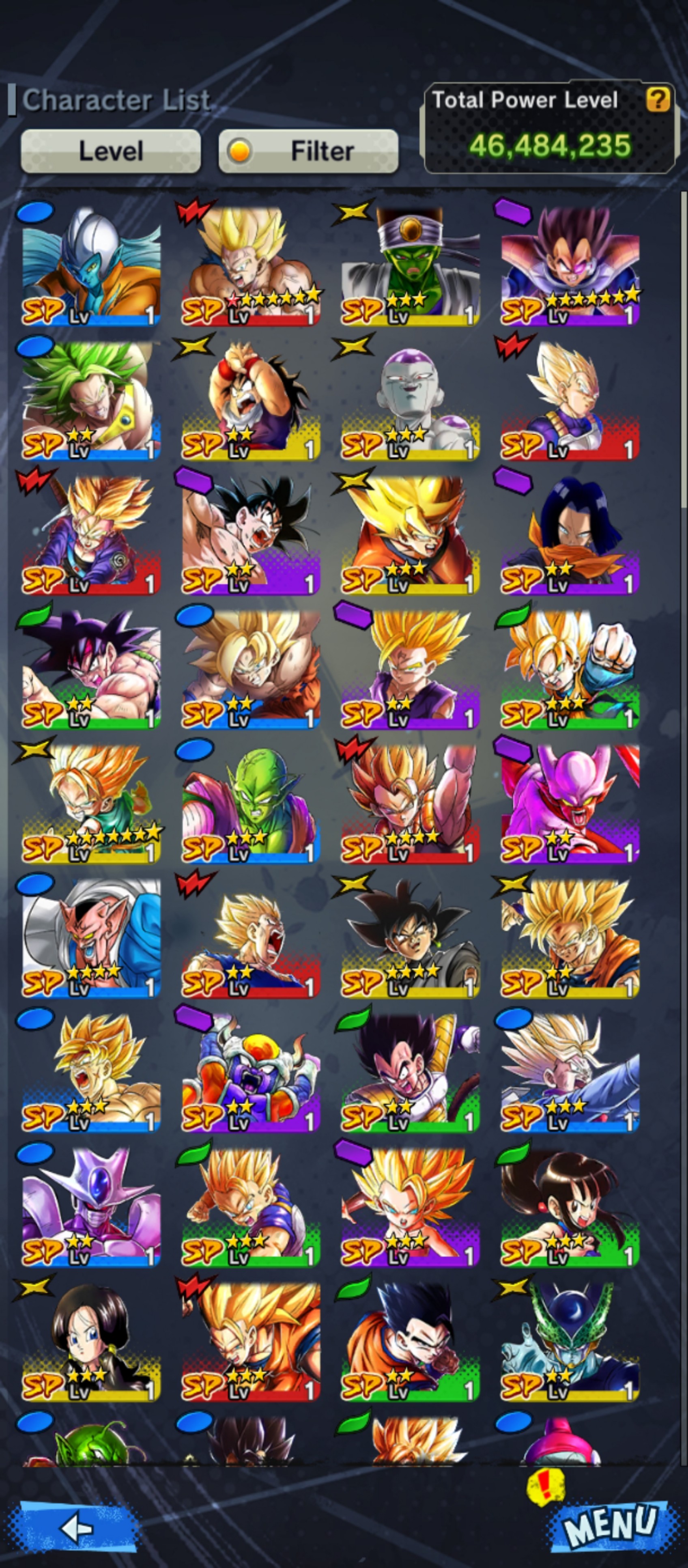The height and width of the screenshot is (1568, 688).
Task: Select the white Frieza character card
Action: (410, 399)
